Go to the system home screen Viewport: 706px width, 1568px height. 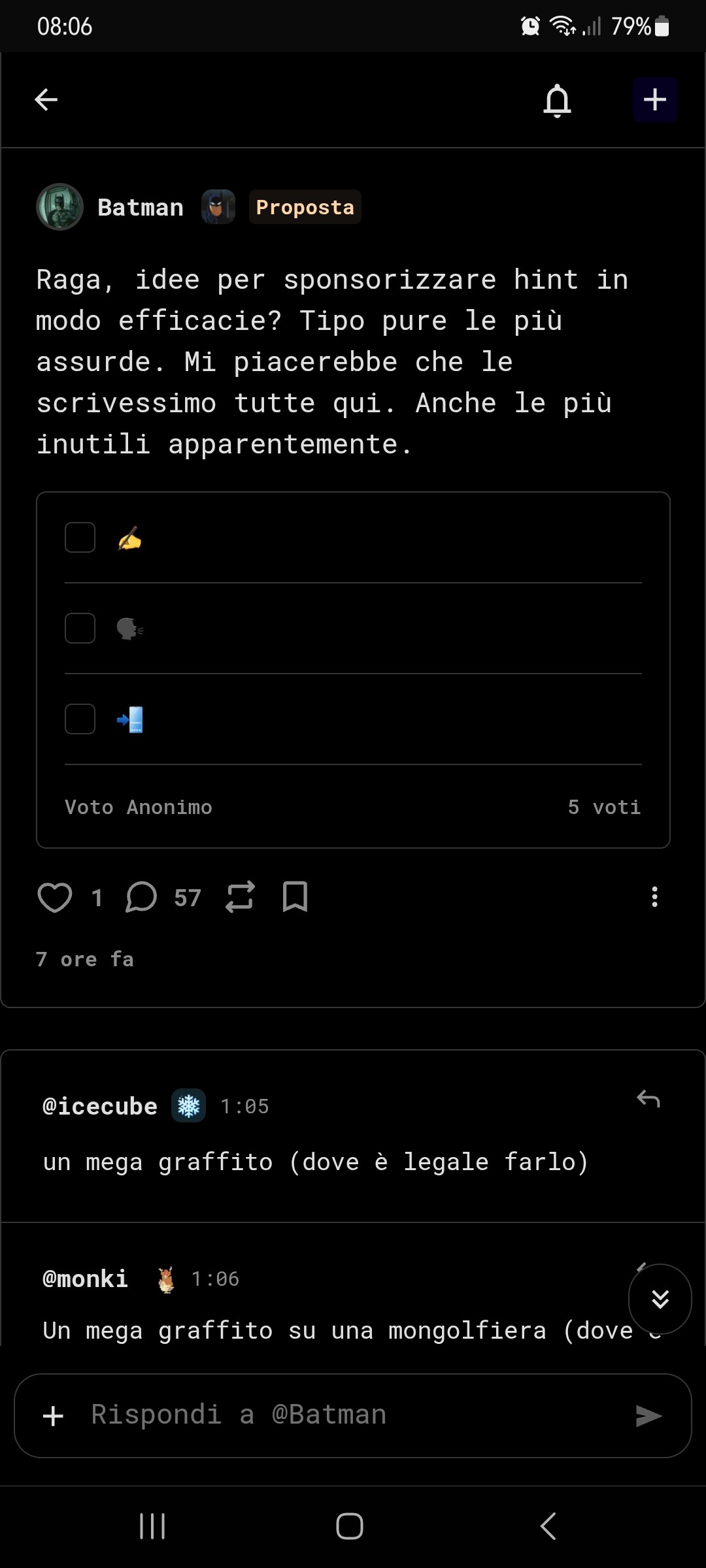tap(350, 1527)
